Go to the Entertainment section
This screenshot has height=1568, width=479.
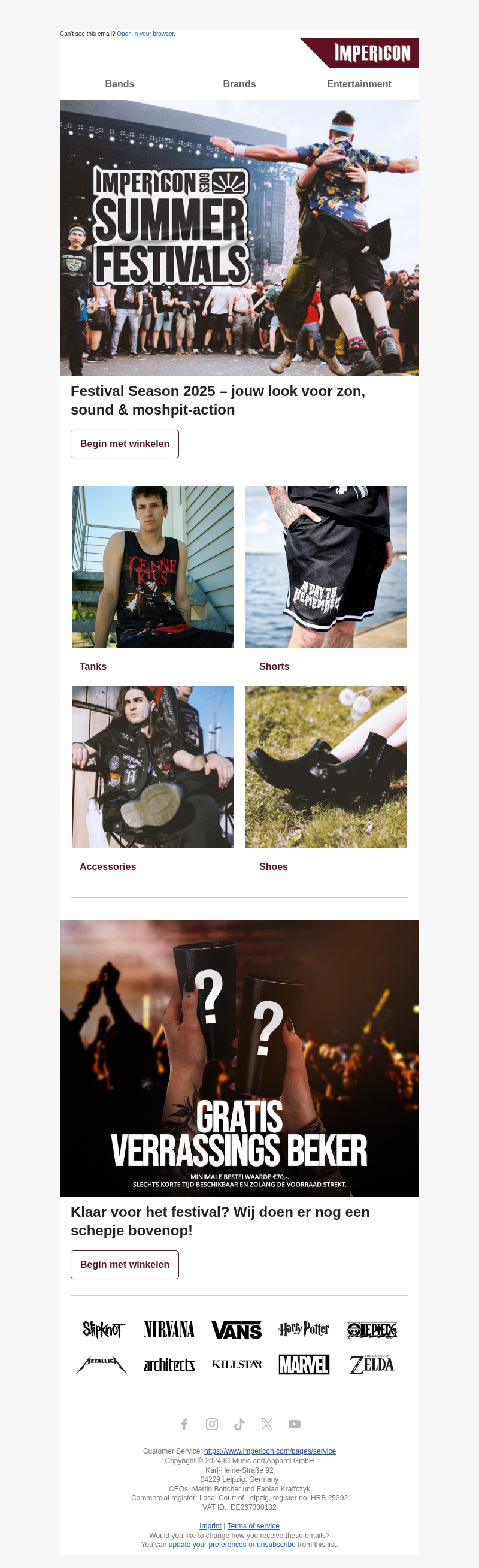359,84
